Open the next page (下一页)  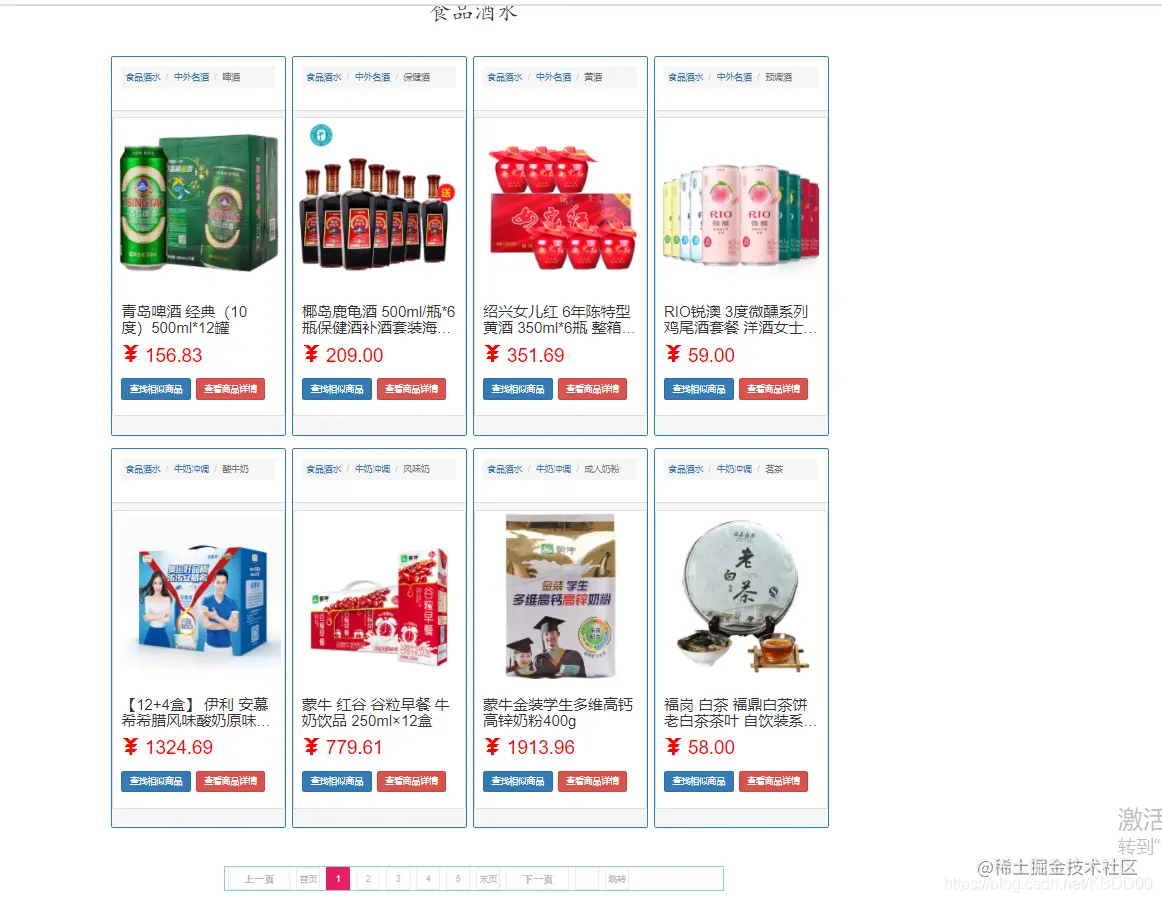537,879
